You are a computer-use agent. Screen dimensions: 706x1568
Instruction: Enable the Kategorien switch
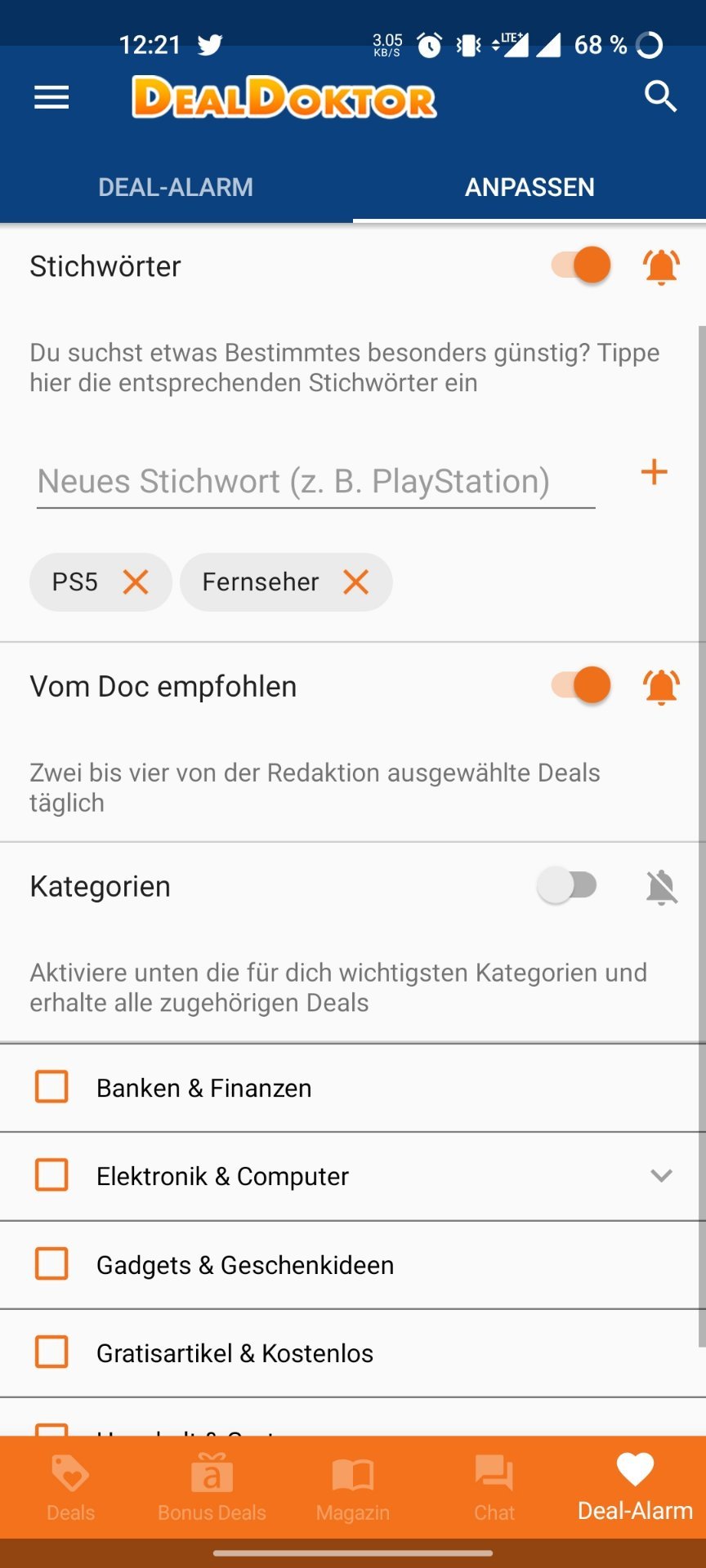tap(567, 885)
